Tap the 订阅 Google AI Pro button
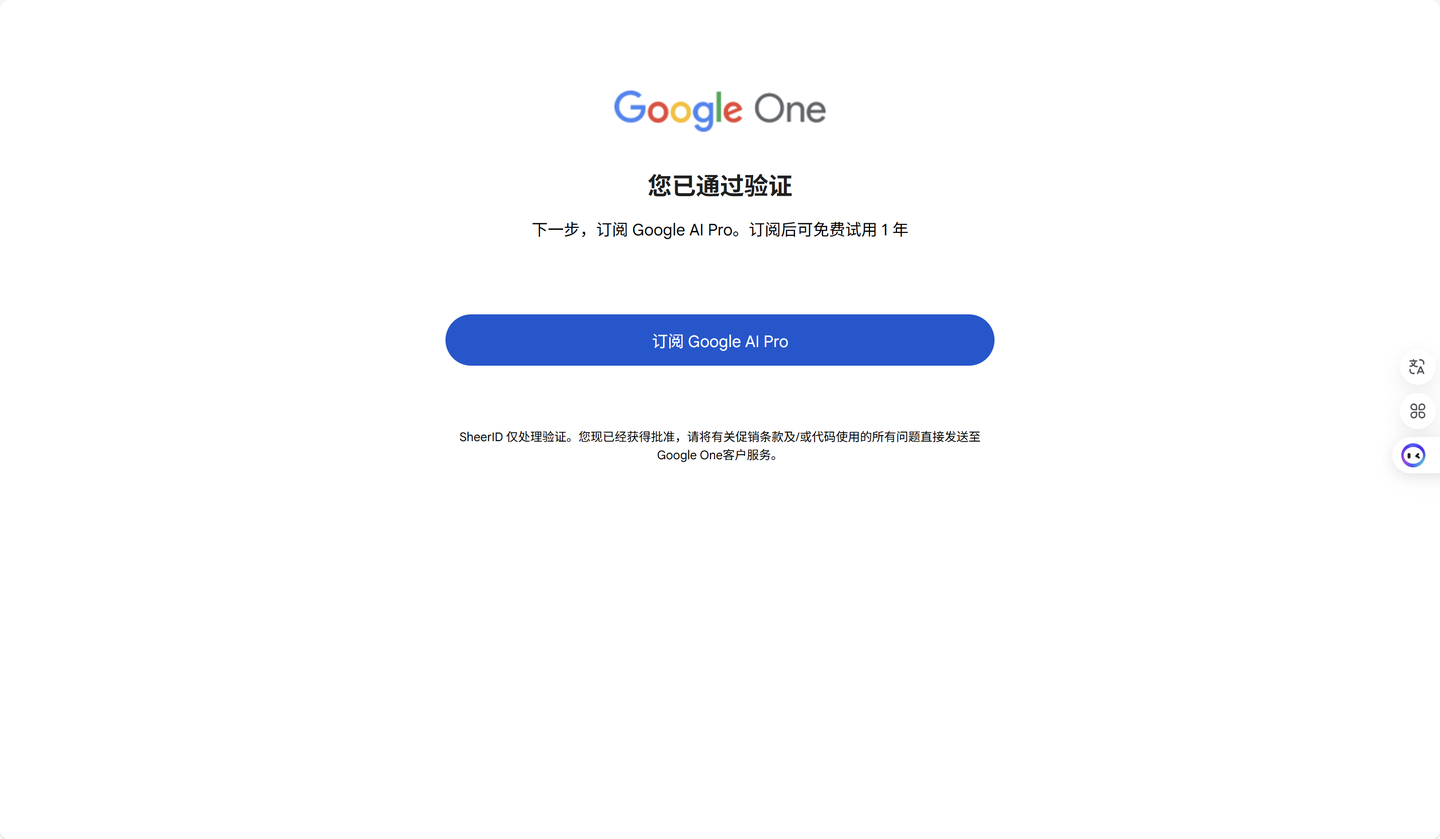Viewport: 1440px width, 839px height. coord(719,341)
